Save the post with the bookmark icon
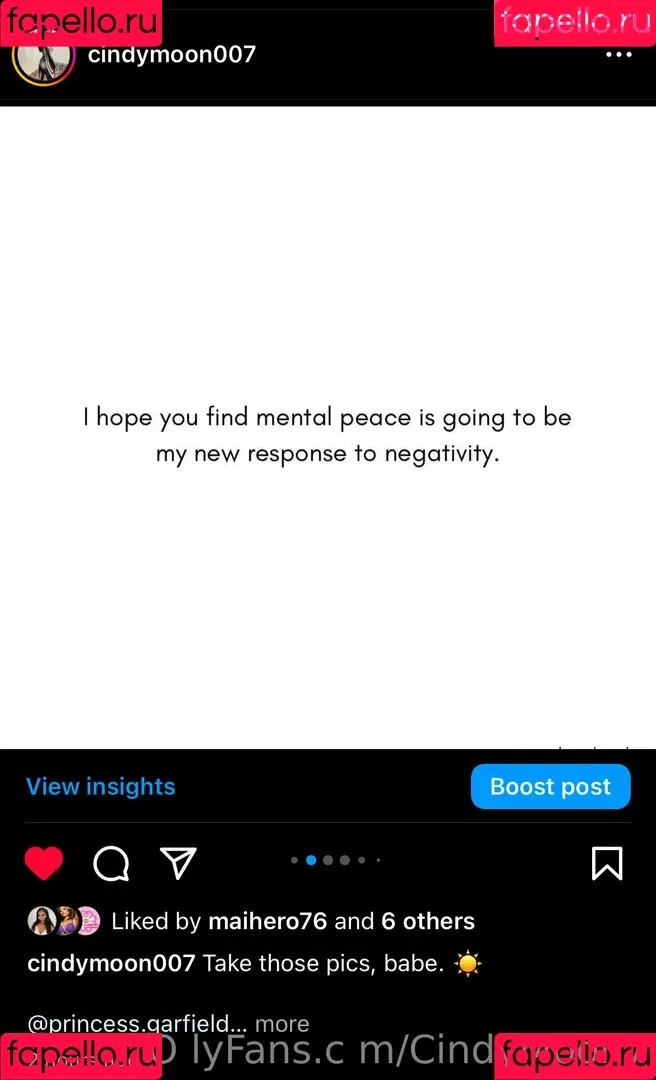 click(607, 863)
